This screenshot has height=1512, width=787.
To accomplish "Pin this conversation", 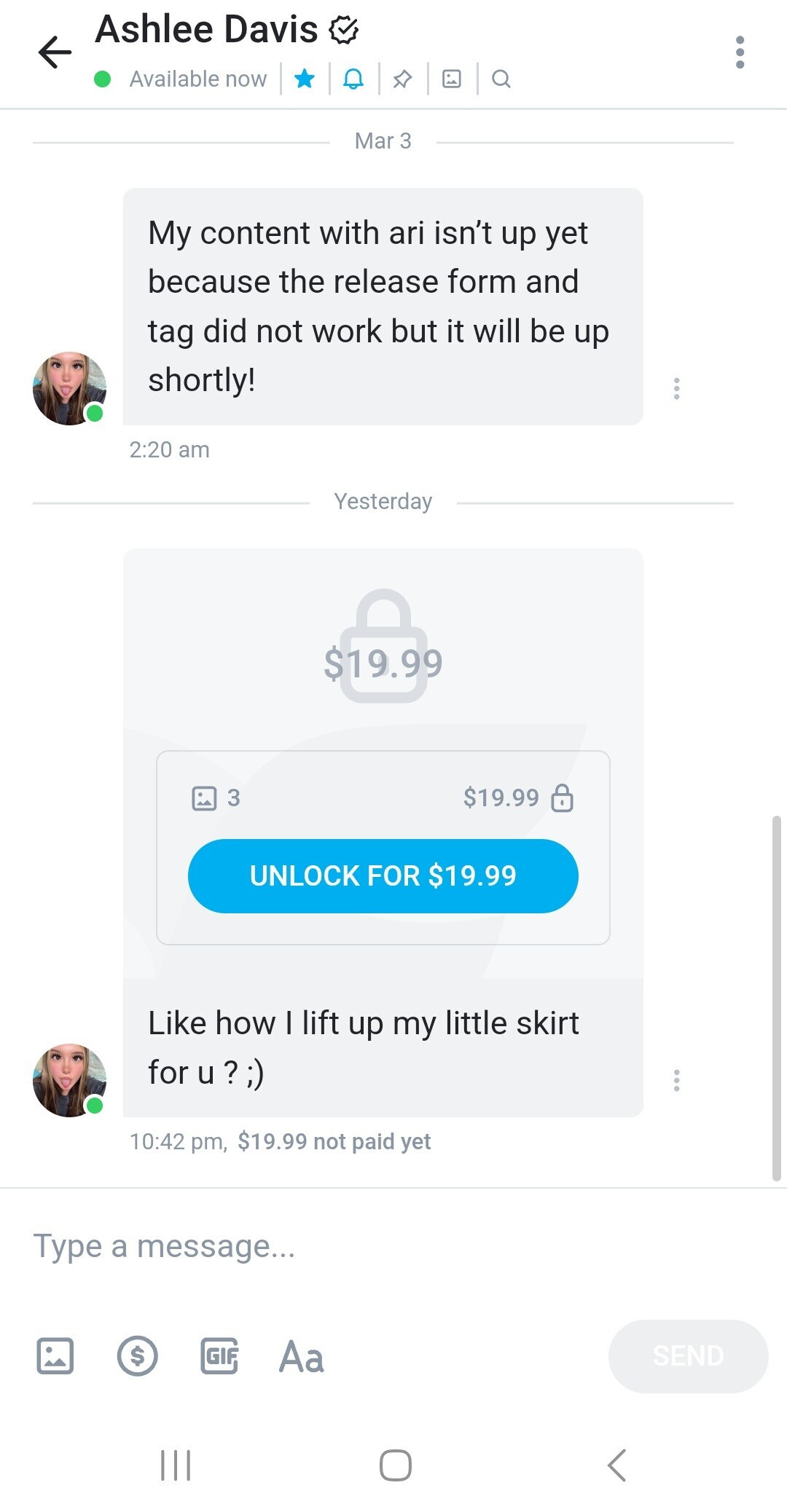I will pos(402,79).
